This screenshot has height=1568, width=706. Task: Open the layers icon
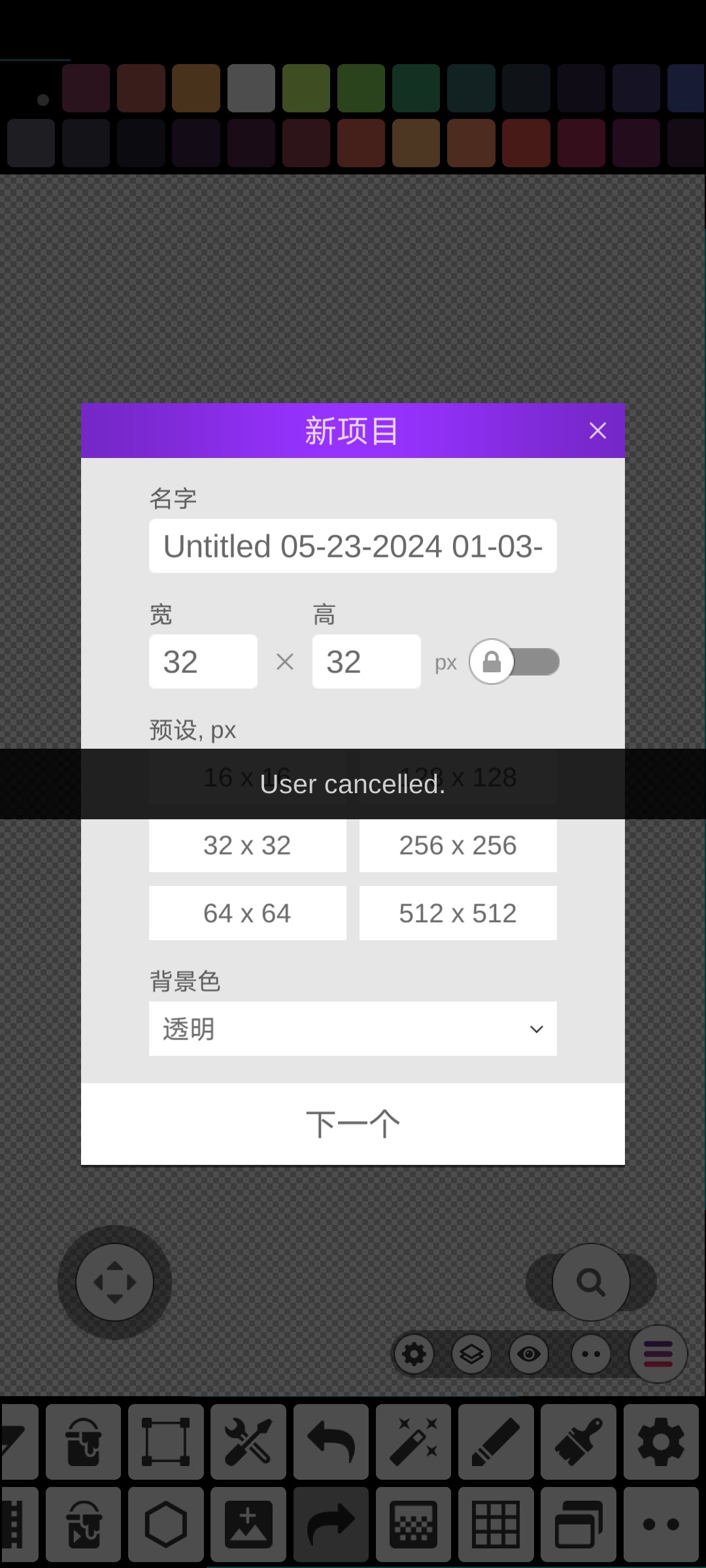click(x=471, y=1354)
